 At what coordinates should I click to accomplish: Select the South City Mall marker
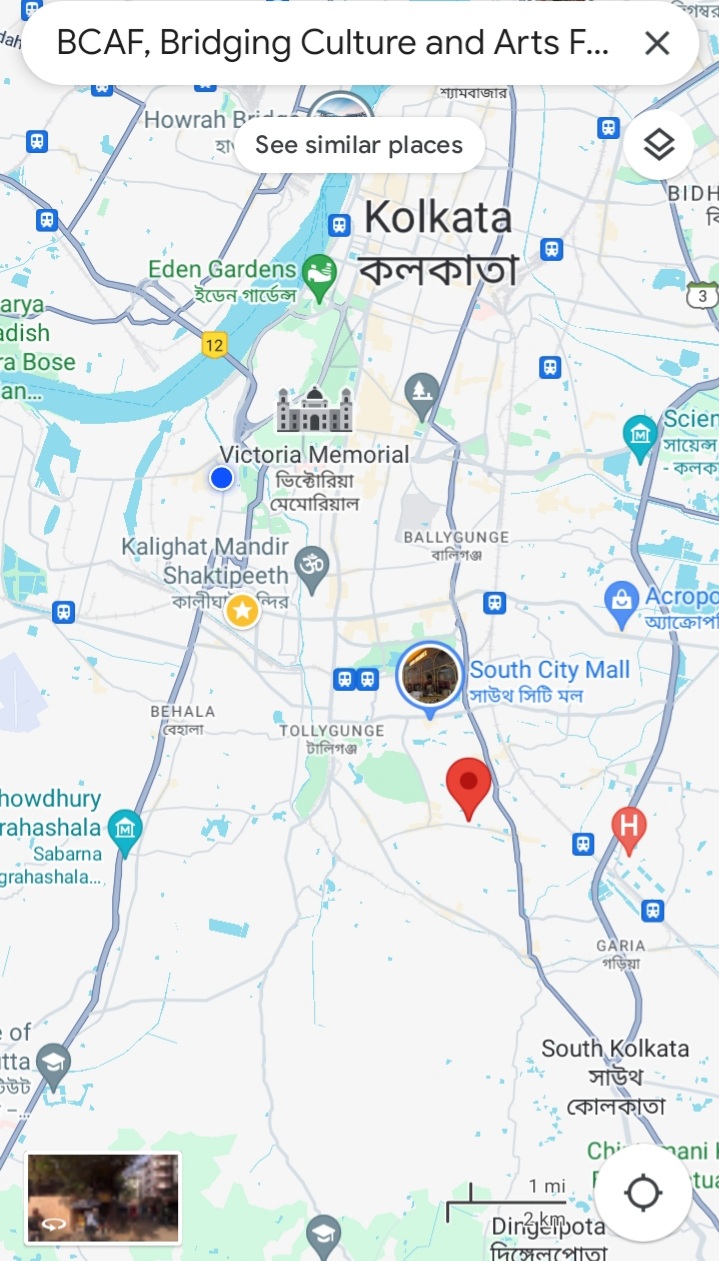430,678
